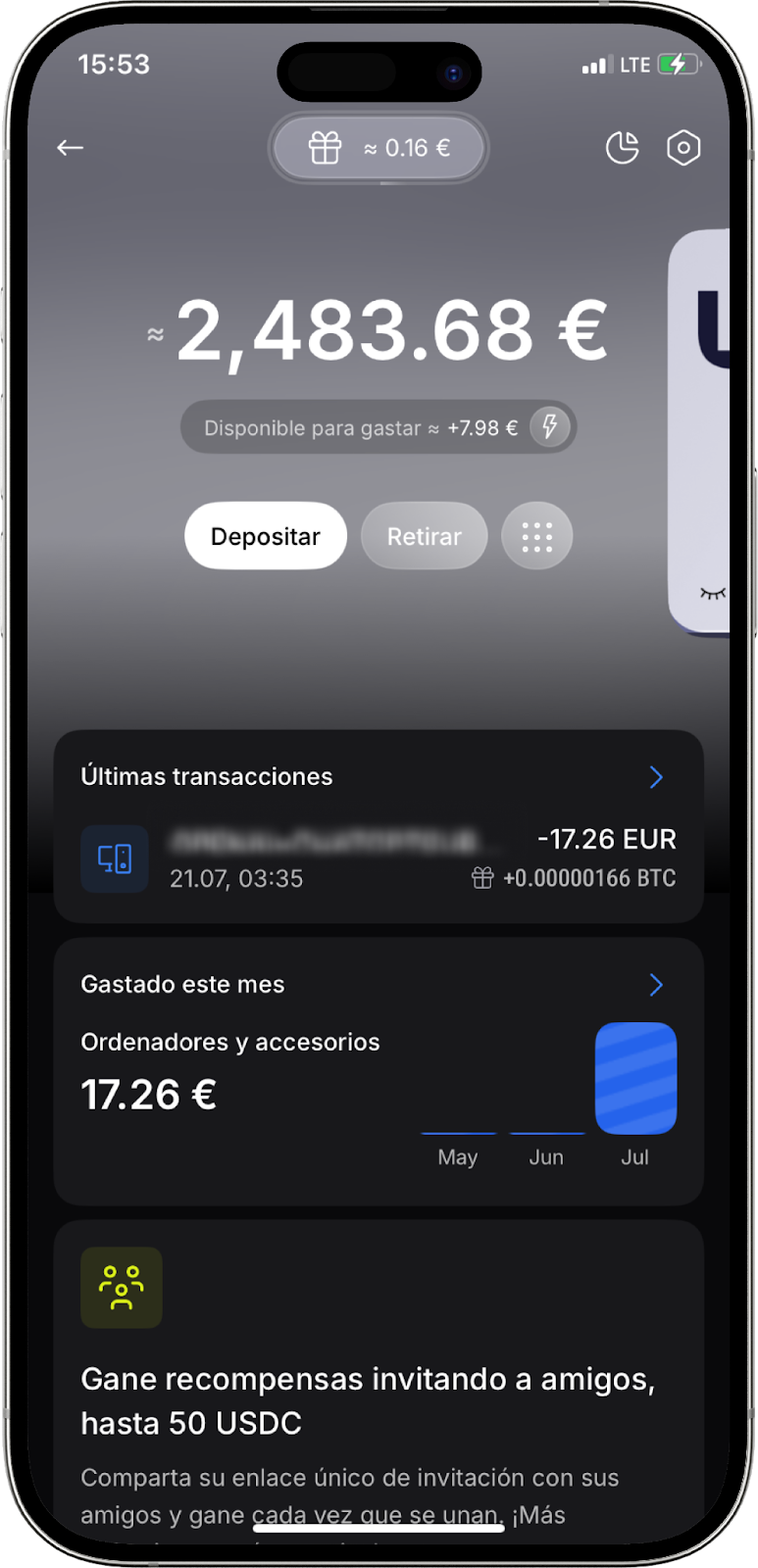
Task: Go back using the arrow
Action: [70, 148]
